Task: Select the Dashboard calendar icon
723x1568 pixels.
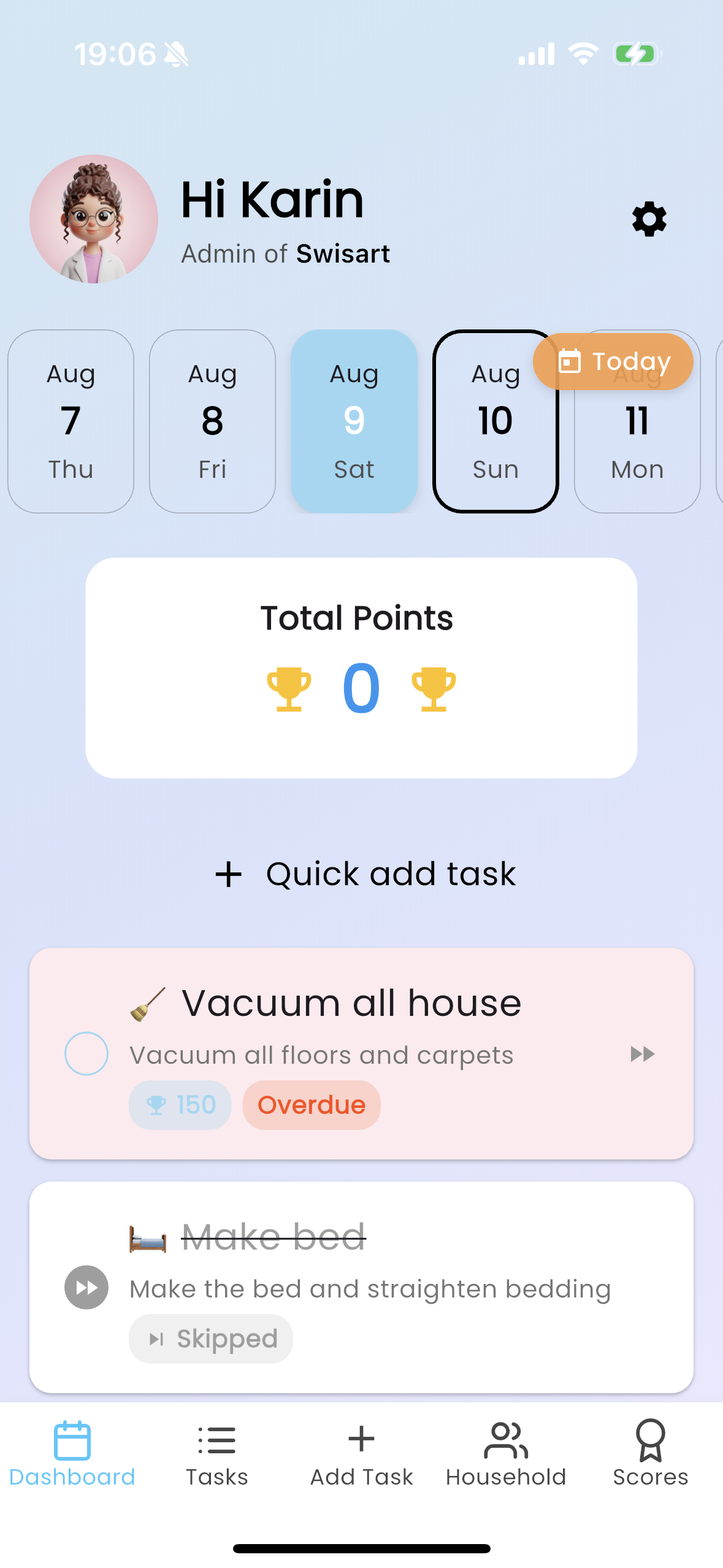Action: tap(71, 1440)
